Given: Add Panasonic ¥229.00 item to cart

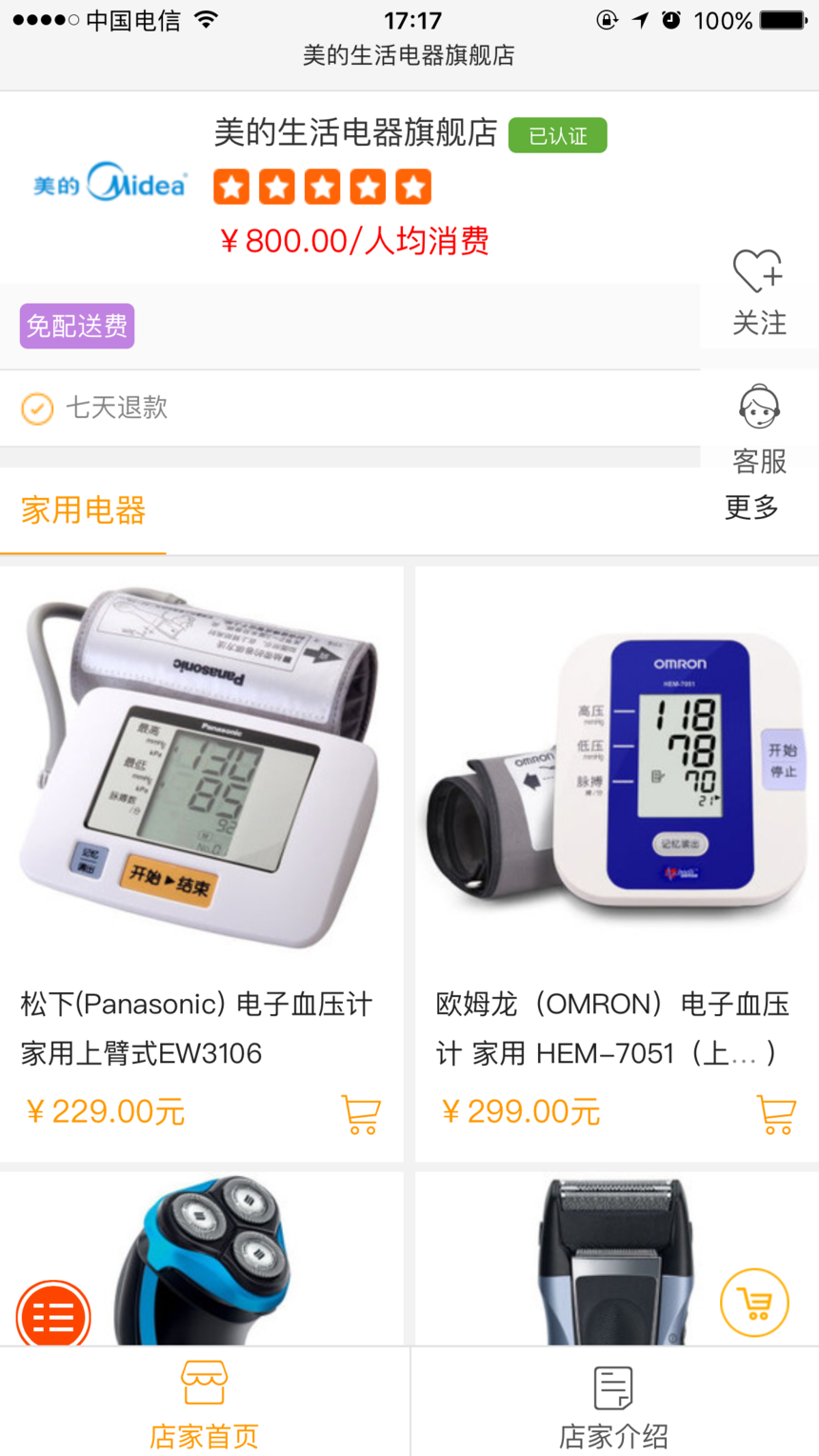Looking at the screenshot, I should tap(360, 1113).
